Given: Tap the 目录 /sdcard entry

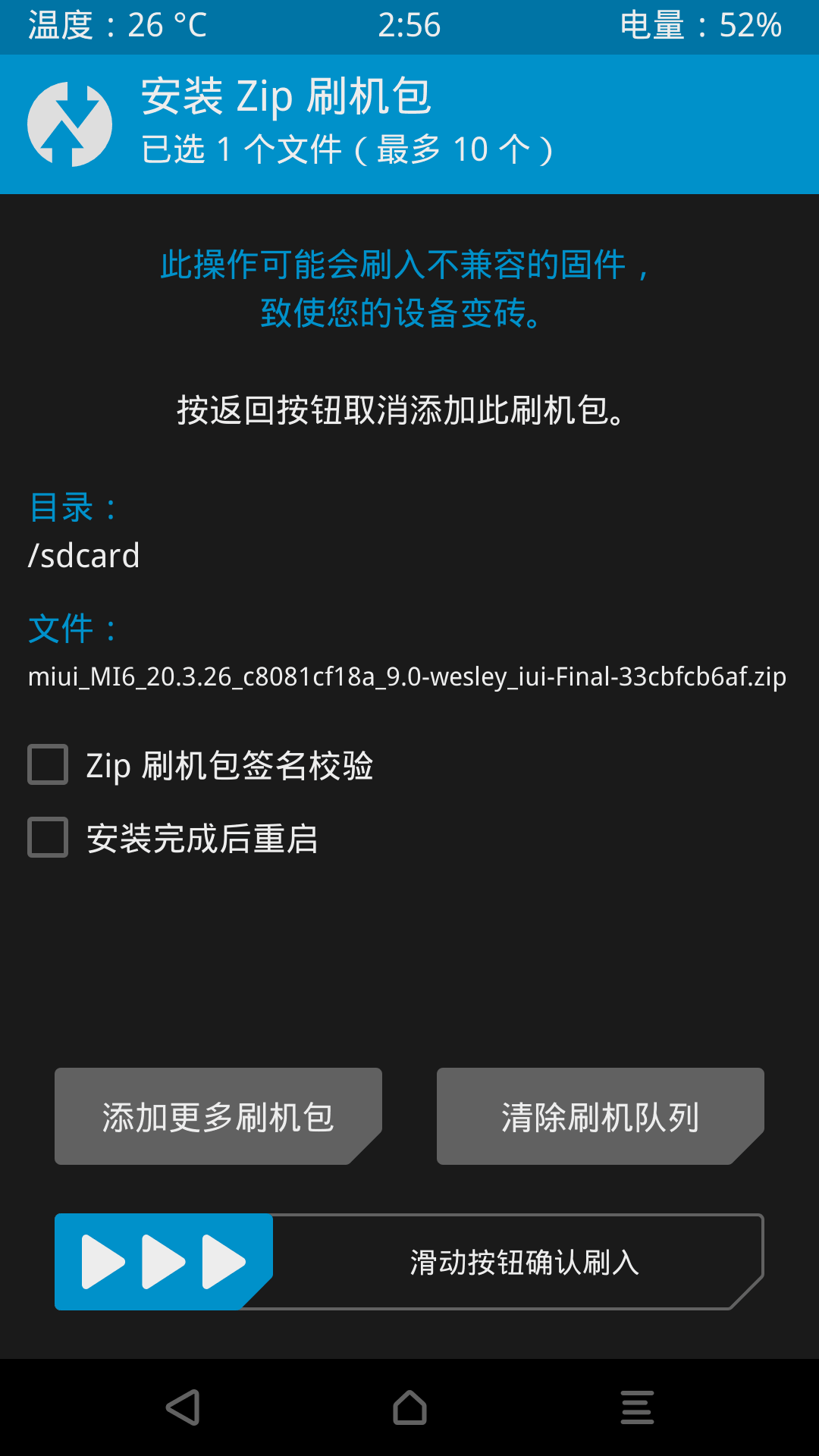Looking at the screenshot, I should click(83, 554).
